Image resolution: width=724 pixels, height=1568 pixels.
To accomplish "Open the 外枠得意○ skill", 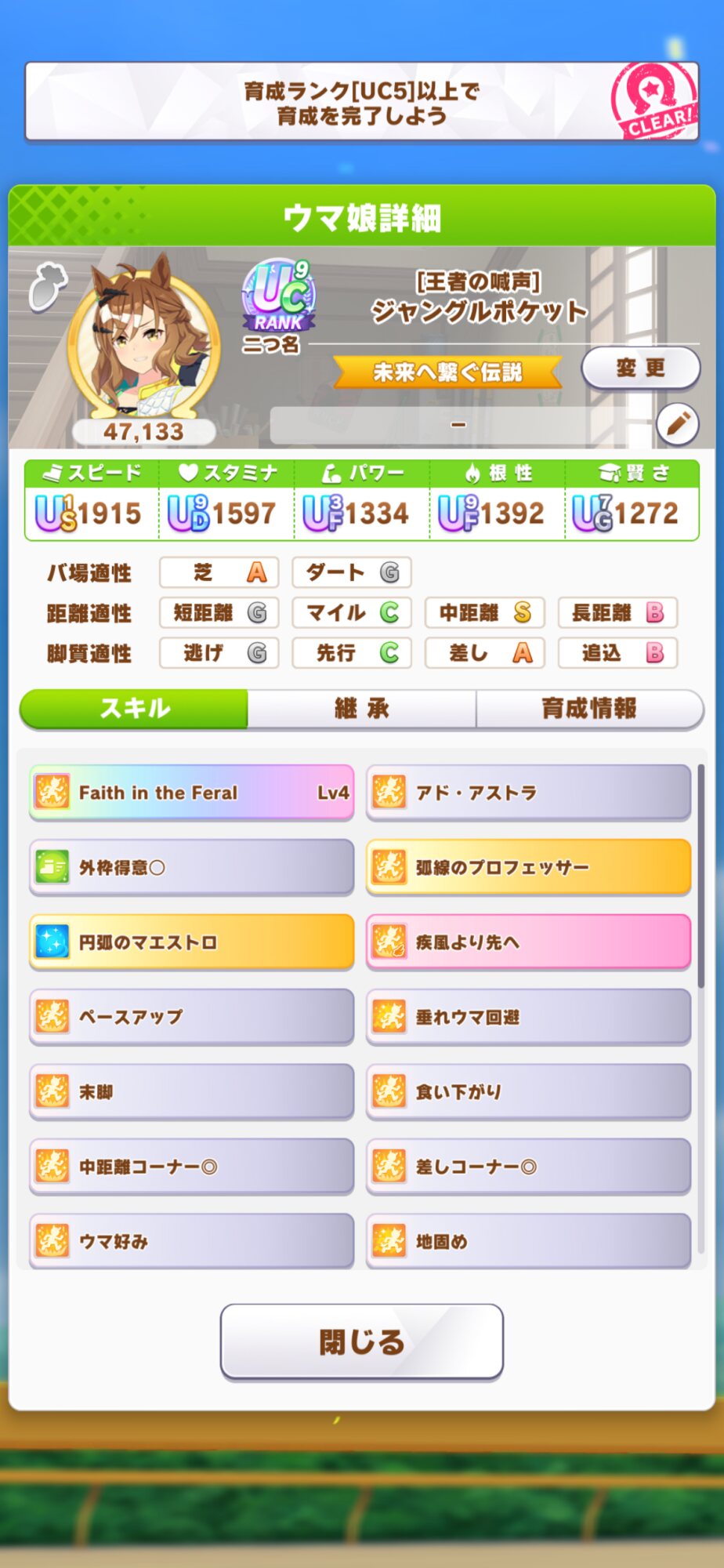I will tap(191, 867).
